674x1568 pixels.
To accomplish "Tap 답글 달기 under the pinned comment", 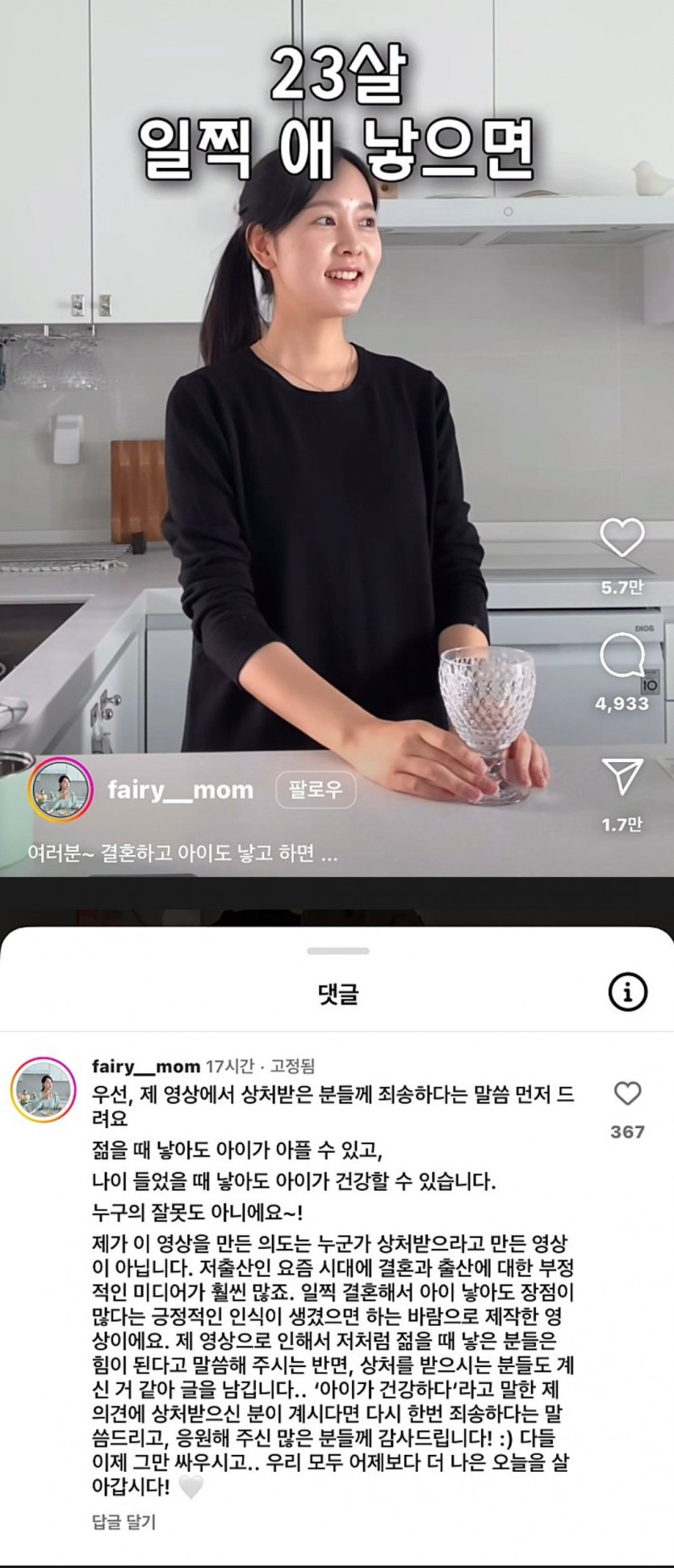I will [x=123, y=1522].
